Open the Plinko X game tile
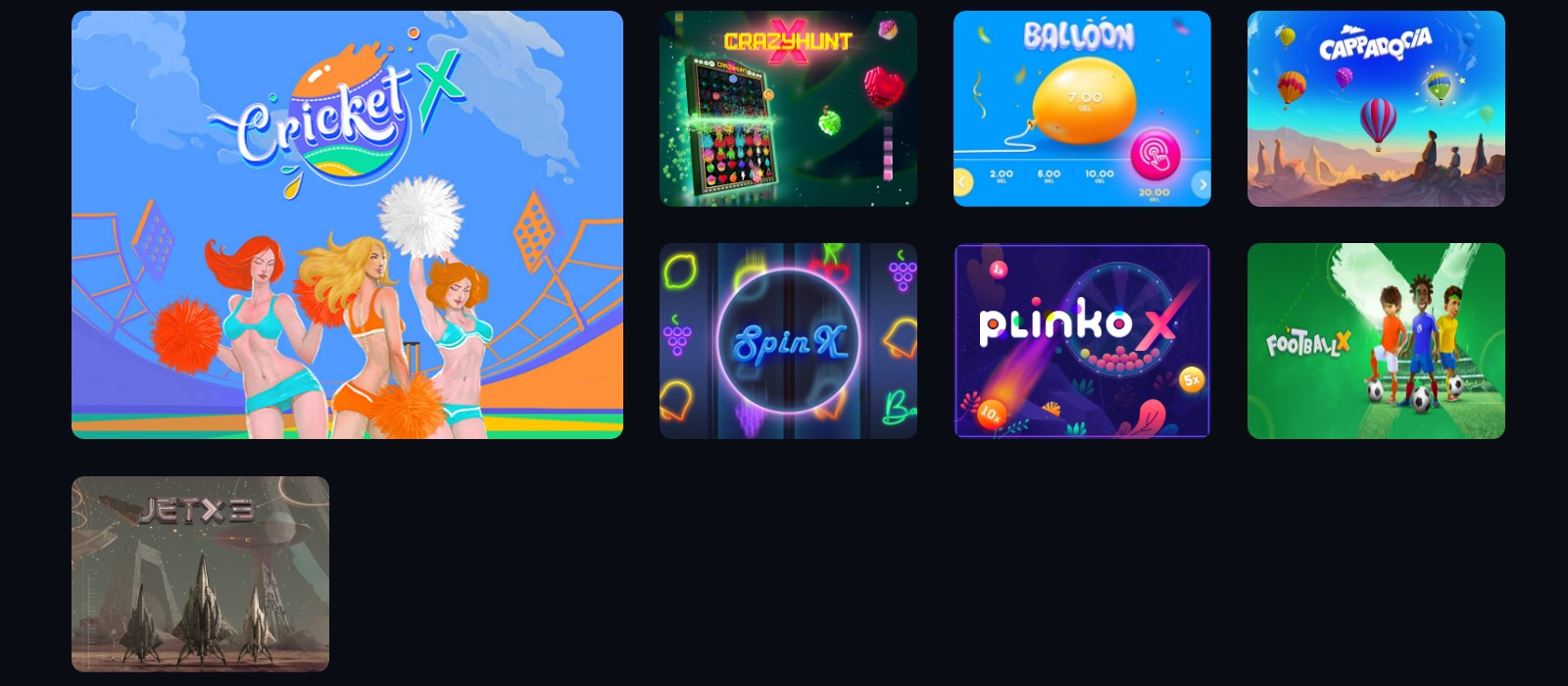The width and height of the screenshot is (1568, 686). click(1082, 341)
